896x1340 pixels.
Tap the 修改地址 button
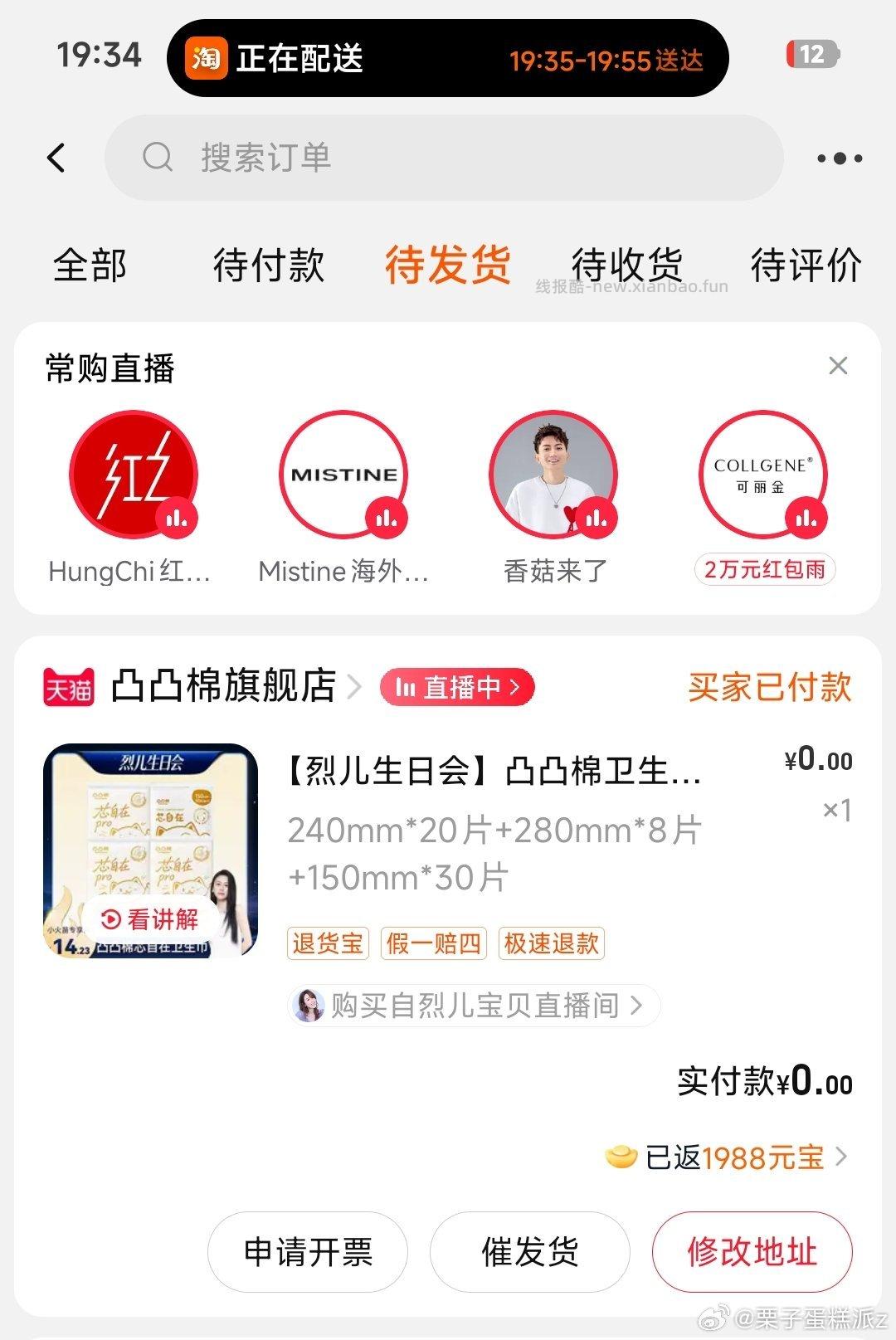[x=752, y=1254]
